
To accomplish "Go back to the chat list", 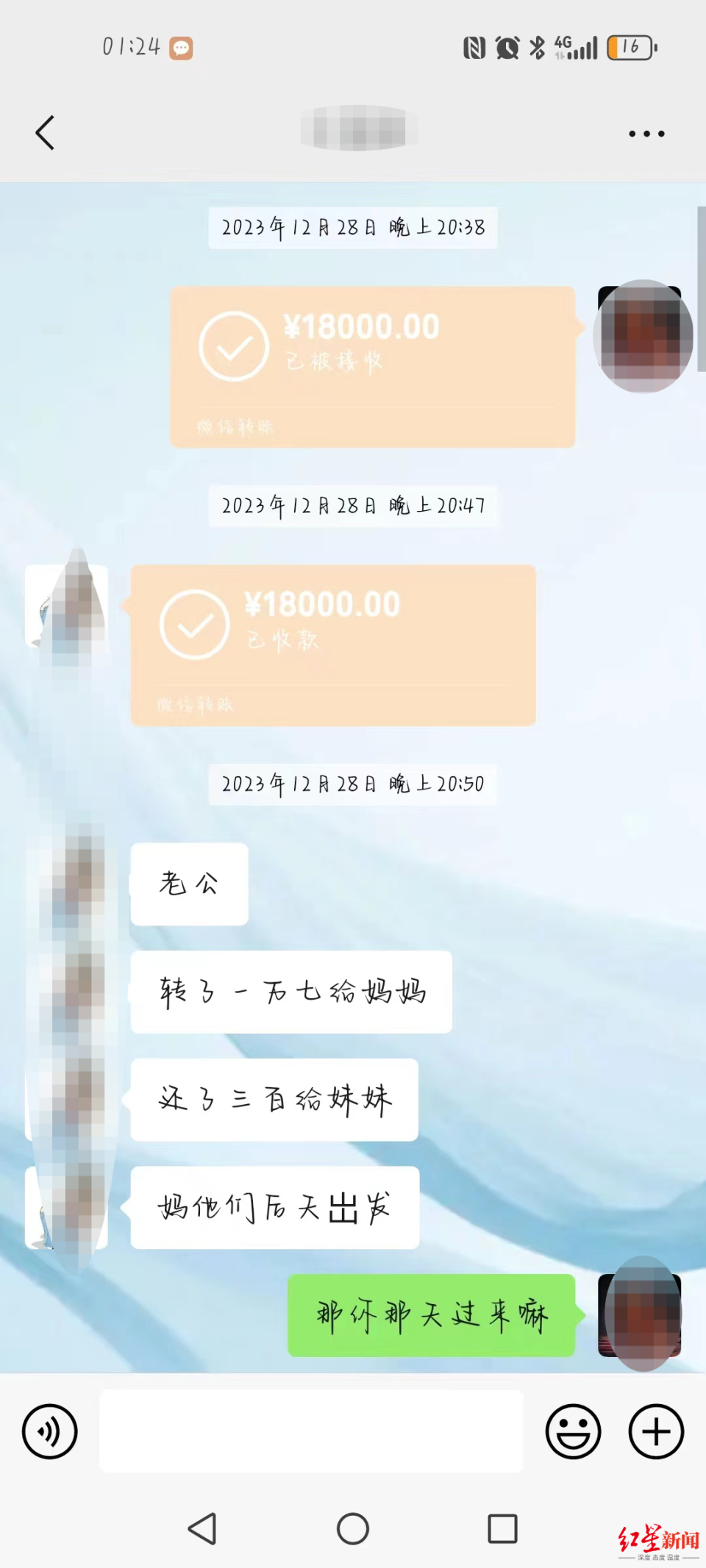I will point(46,133).
